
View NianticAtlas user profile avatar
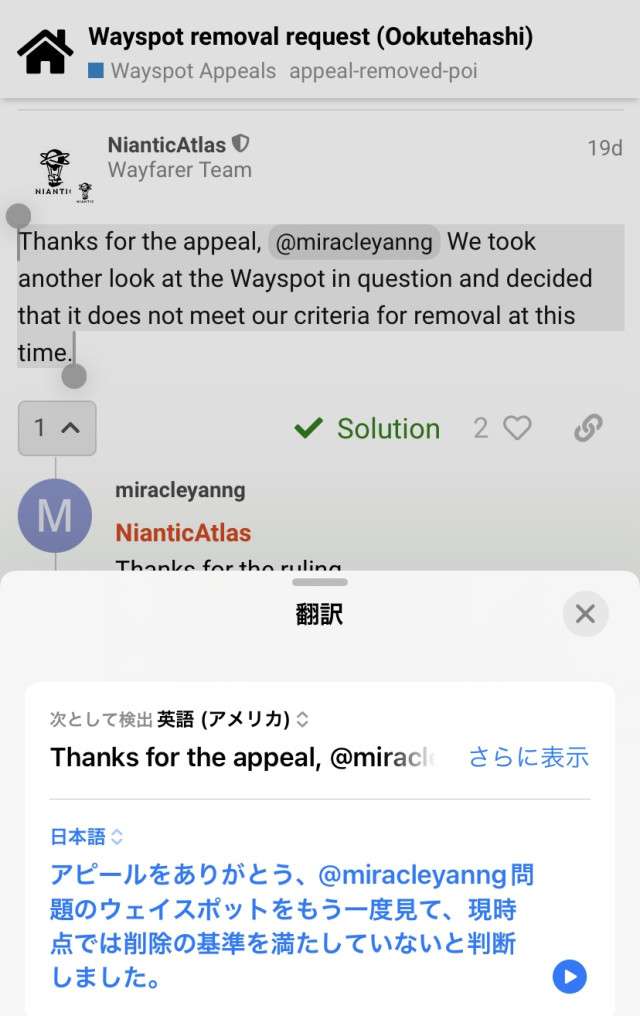[56, 170]
